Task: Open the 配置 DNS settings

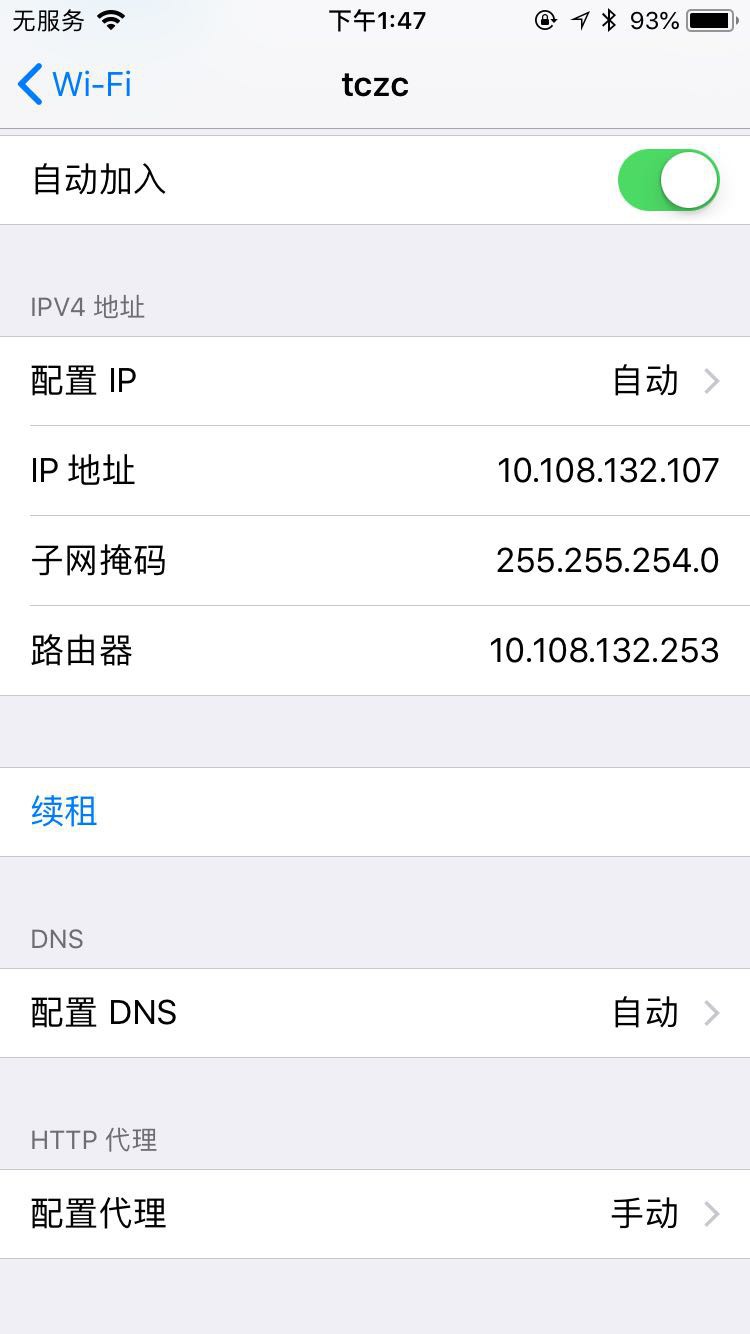Action: pyautogui.click(x=375, y=1013)
